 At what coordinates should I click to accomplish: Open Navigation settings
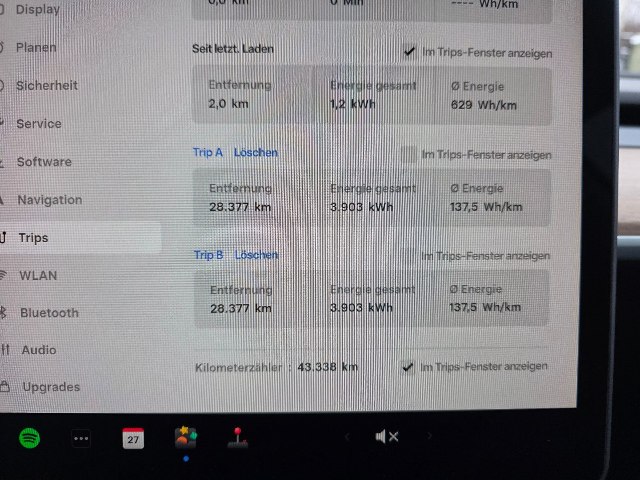[49, 199]
